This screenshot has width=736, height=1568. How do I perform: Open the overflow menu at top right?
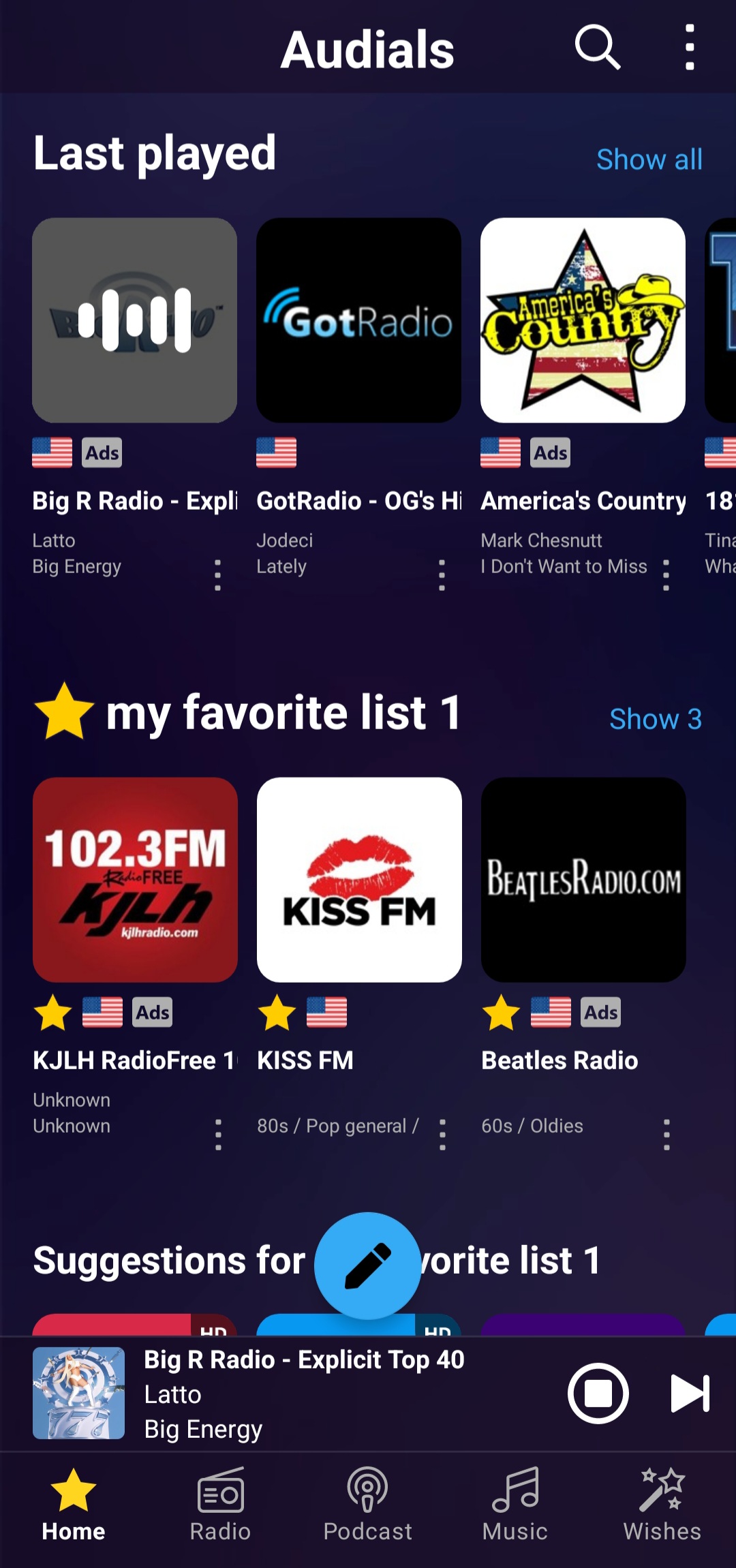point(688,48)
